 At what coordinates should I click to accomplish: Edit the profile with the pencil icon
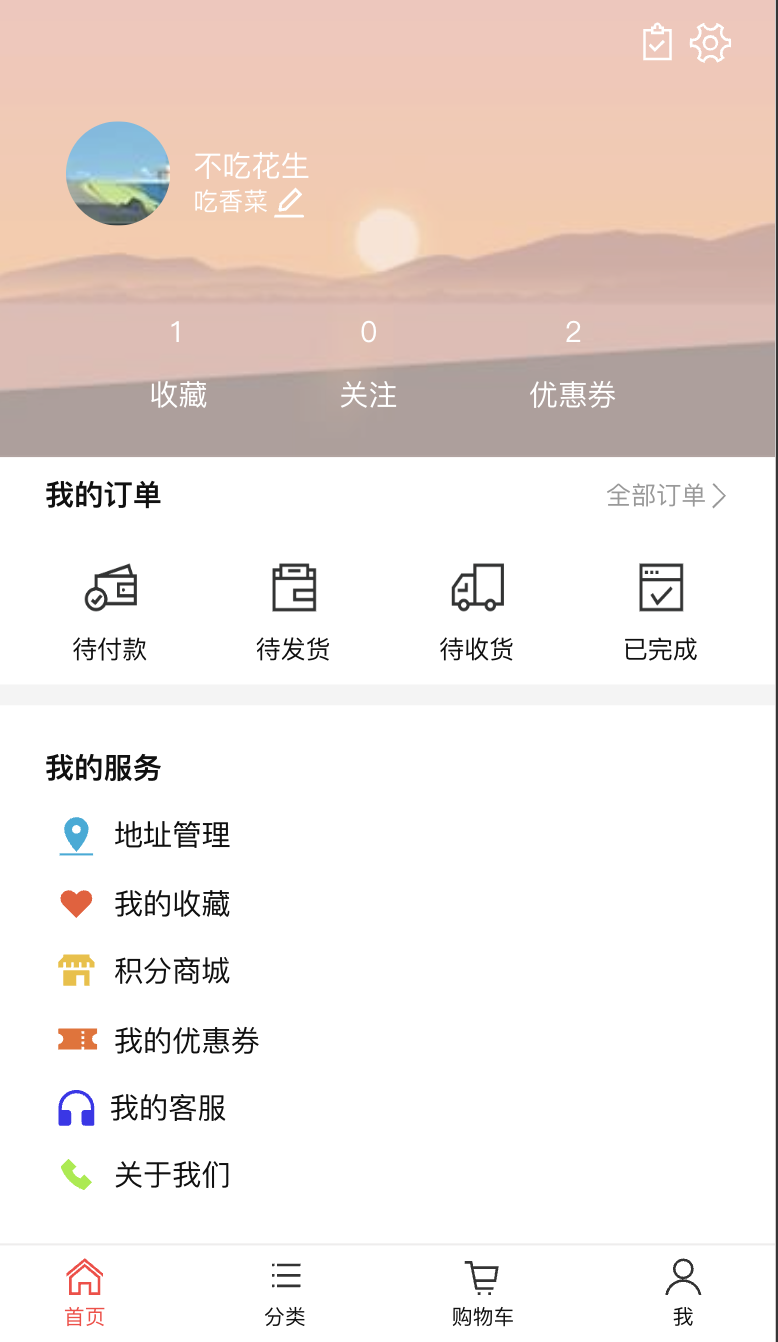pyautogui.click(x=289, y=202)
